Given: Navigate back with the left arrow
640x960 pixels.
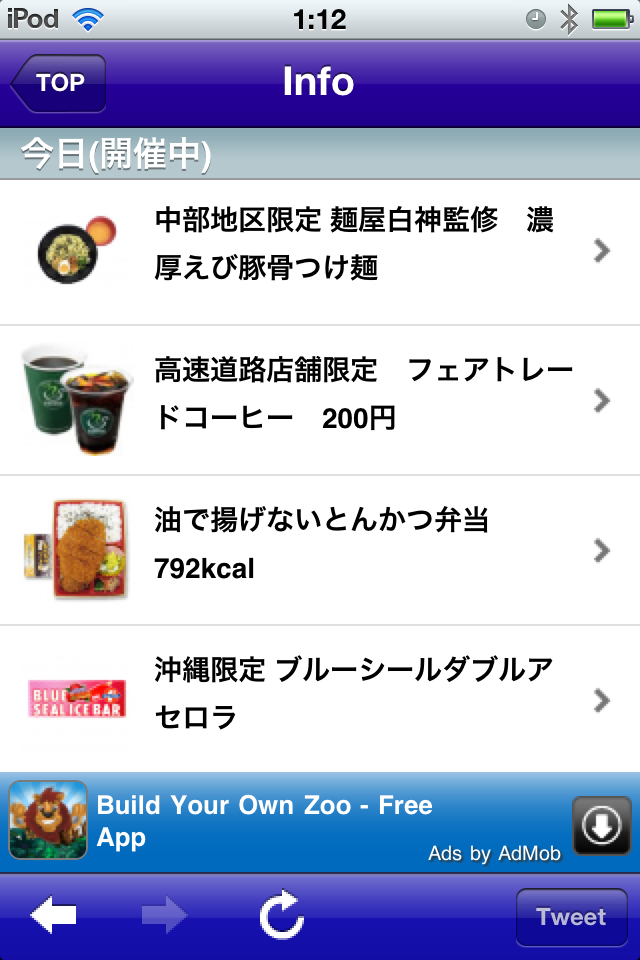Looking at the screenshot, I should [x=54, y=916].
